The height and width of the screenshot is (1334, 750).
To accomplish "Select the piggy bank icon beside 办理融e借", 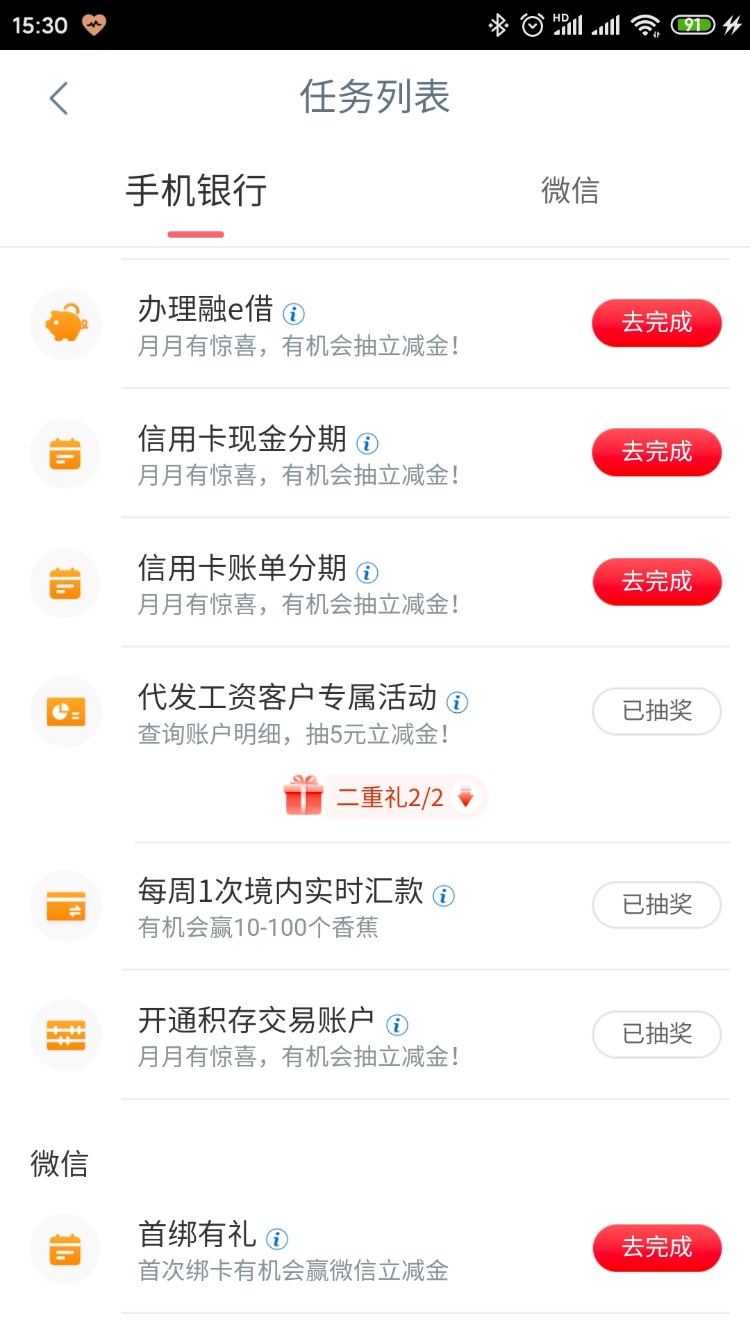I will [65, 323].
